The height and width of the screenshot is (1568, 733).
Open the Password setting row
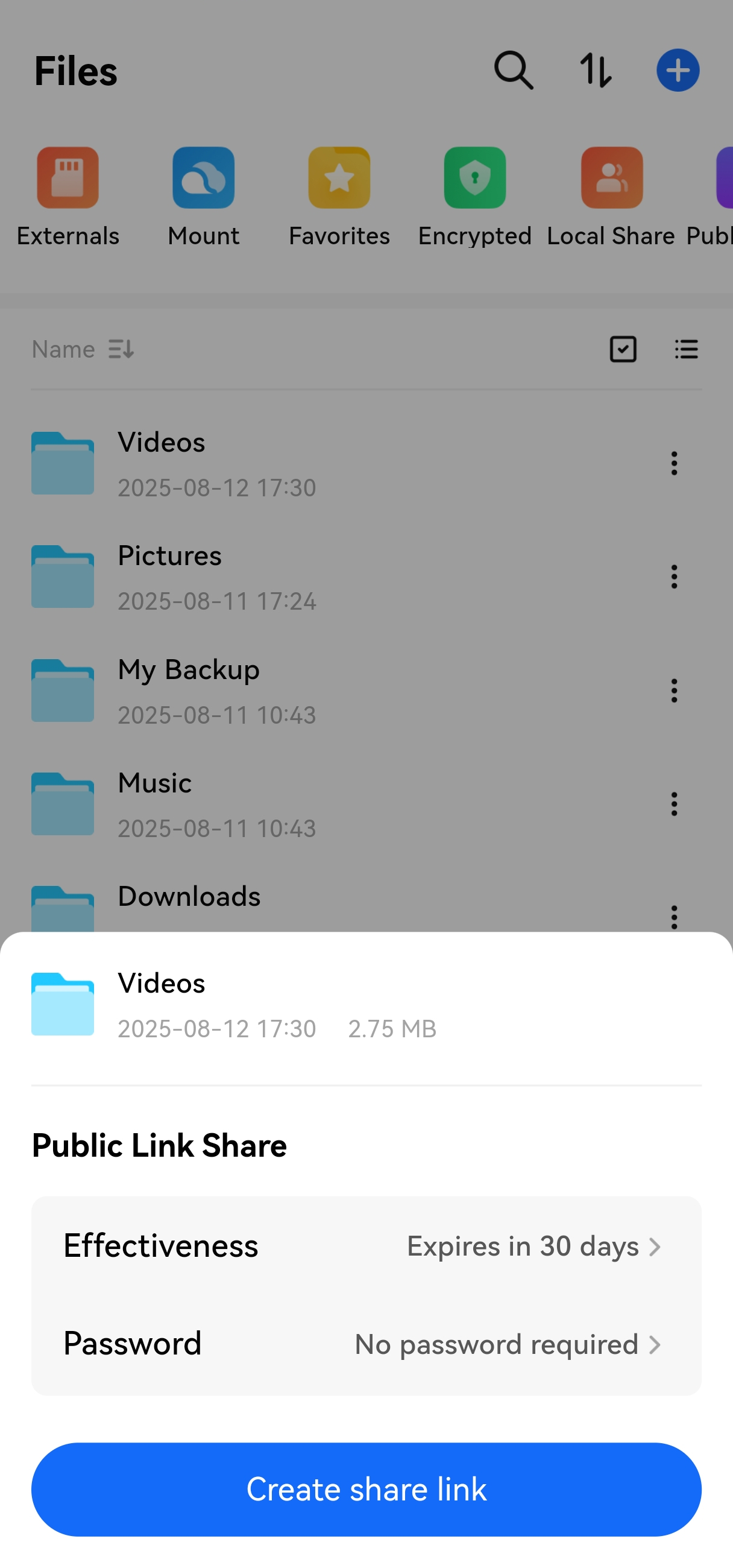click(x=366, y=1344)
